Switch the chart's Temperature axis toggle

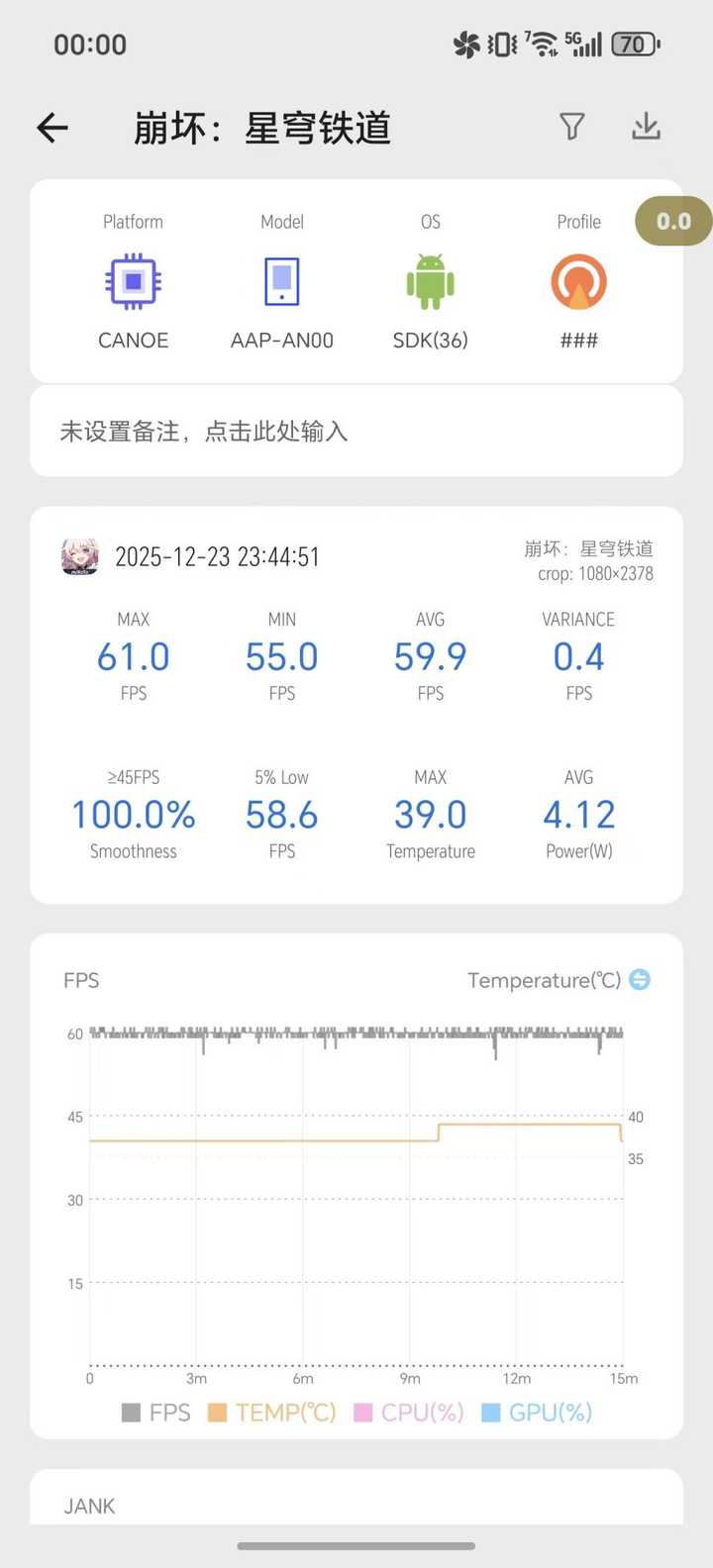coord(640,980)
